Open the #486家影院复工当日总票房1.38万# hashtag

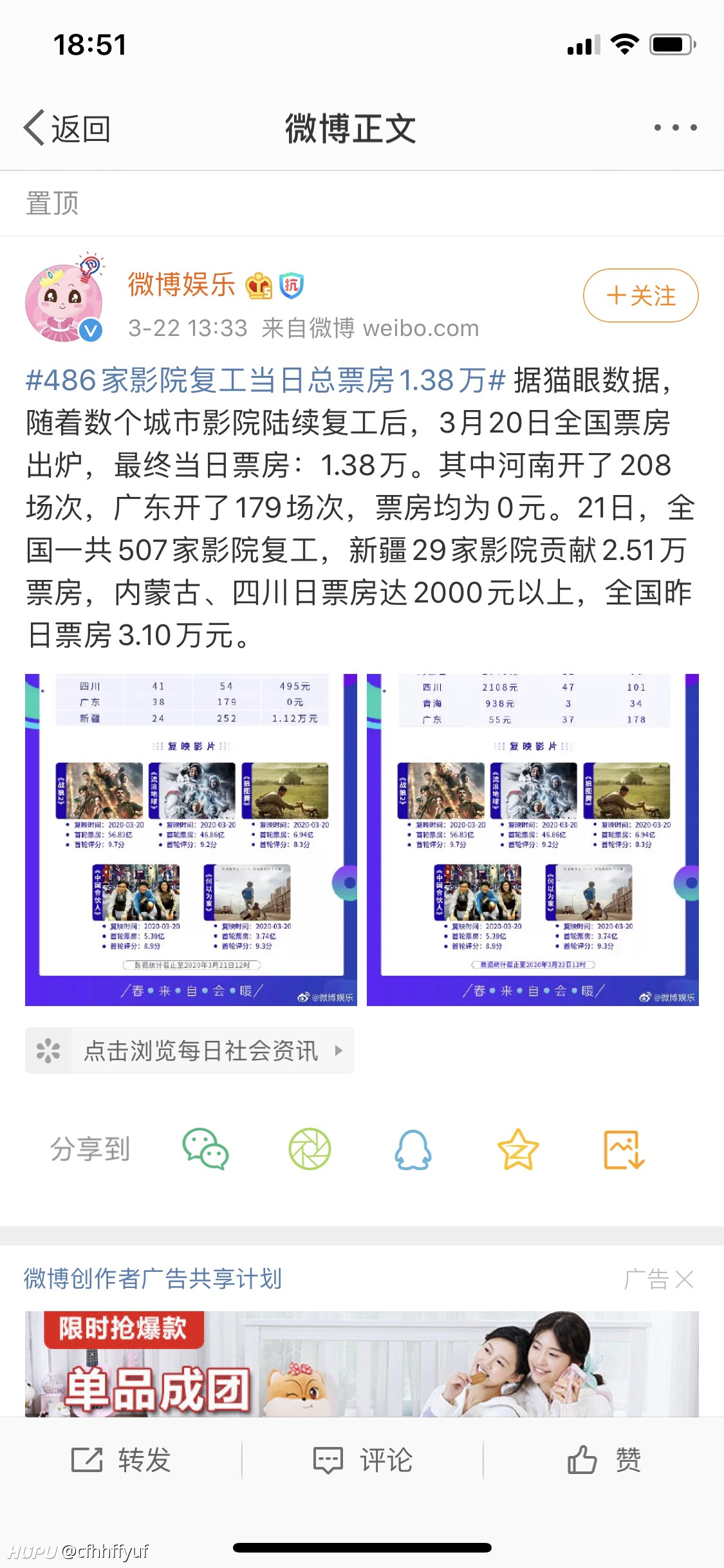click(266, 380)
